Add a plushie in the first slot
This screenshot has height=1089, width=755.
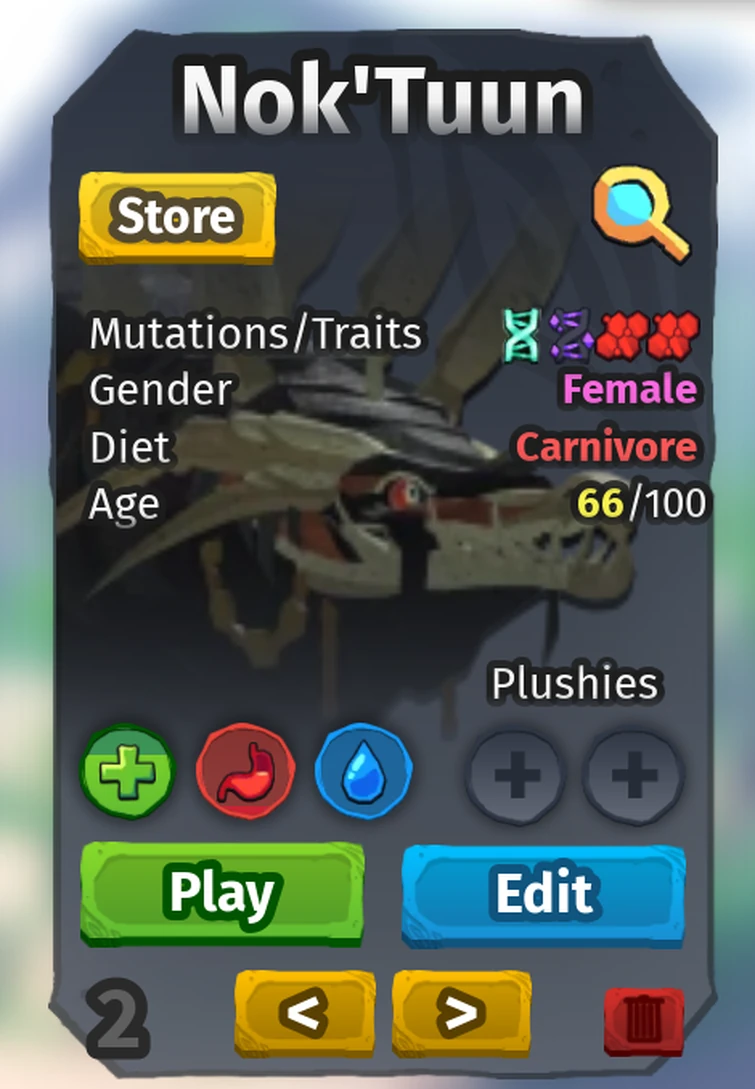click(517, 776)
